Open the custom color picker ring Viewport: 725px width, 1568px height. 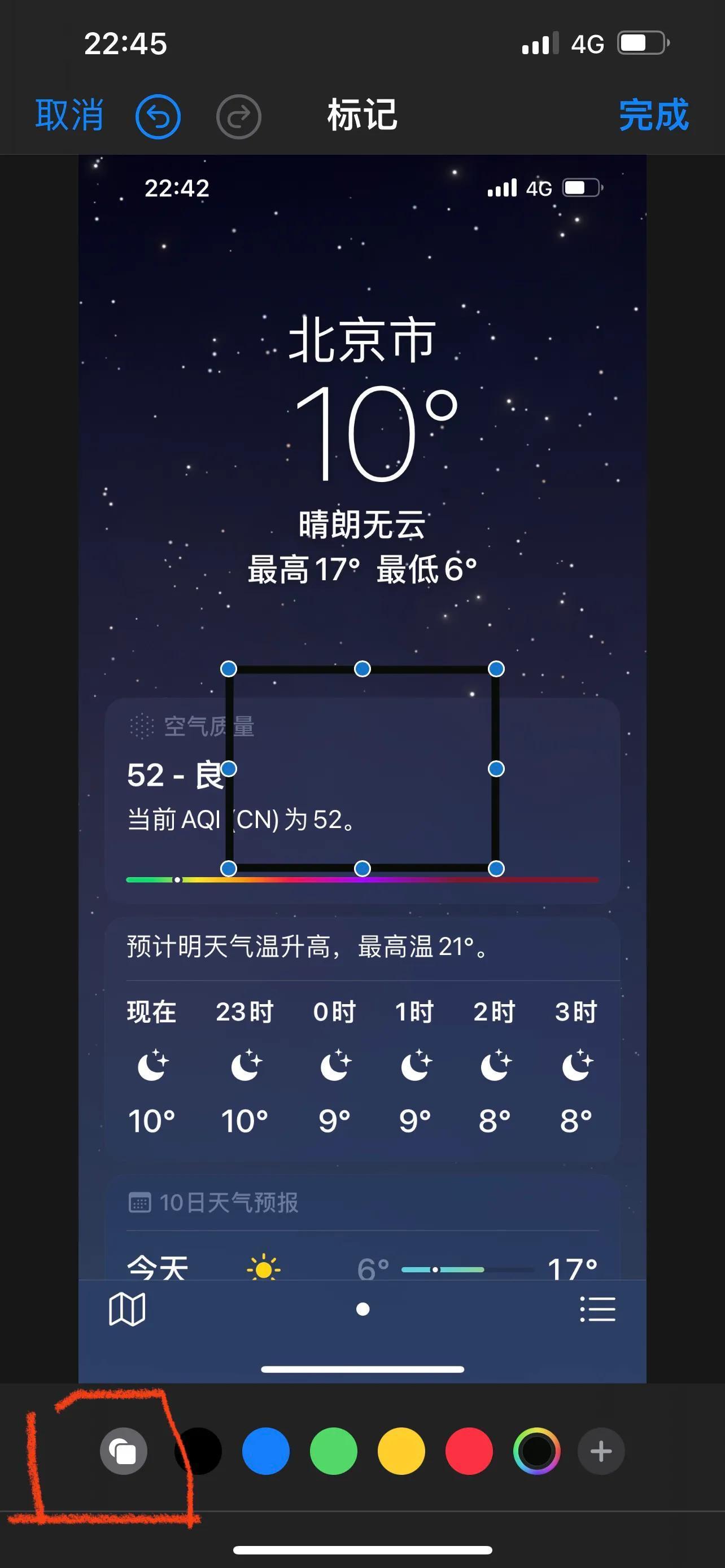[x=536, y=1451]
